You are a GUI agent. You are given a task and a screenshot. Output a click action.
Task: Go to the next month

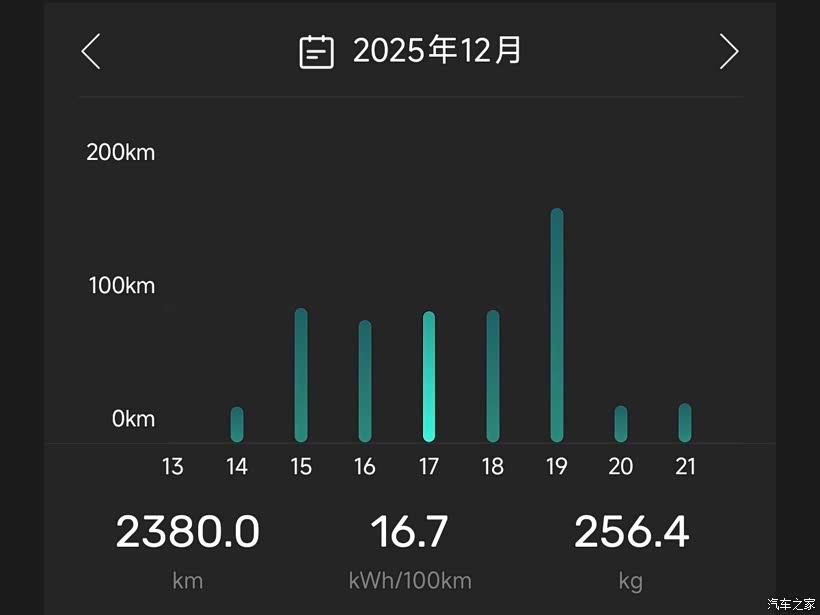coord(729,51)
